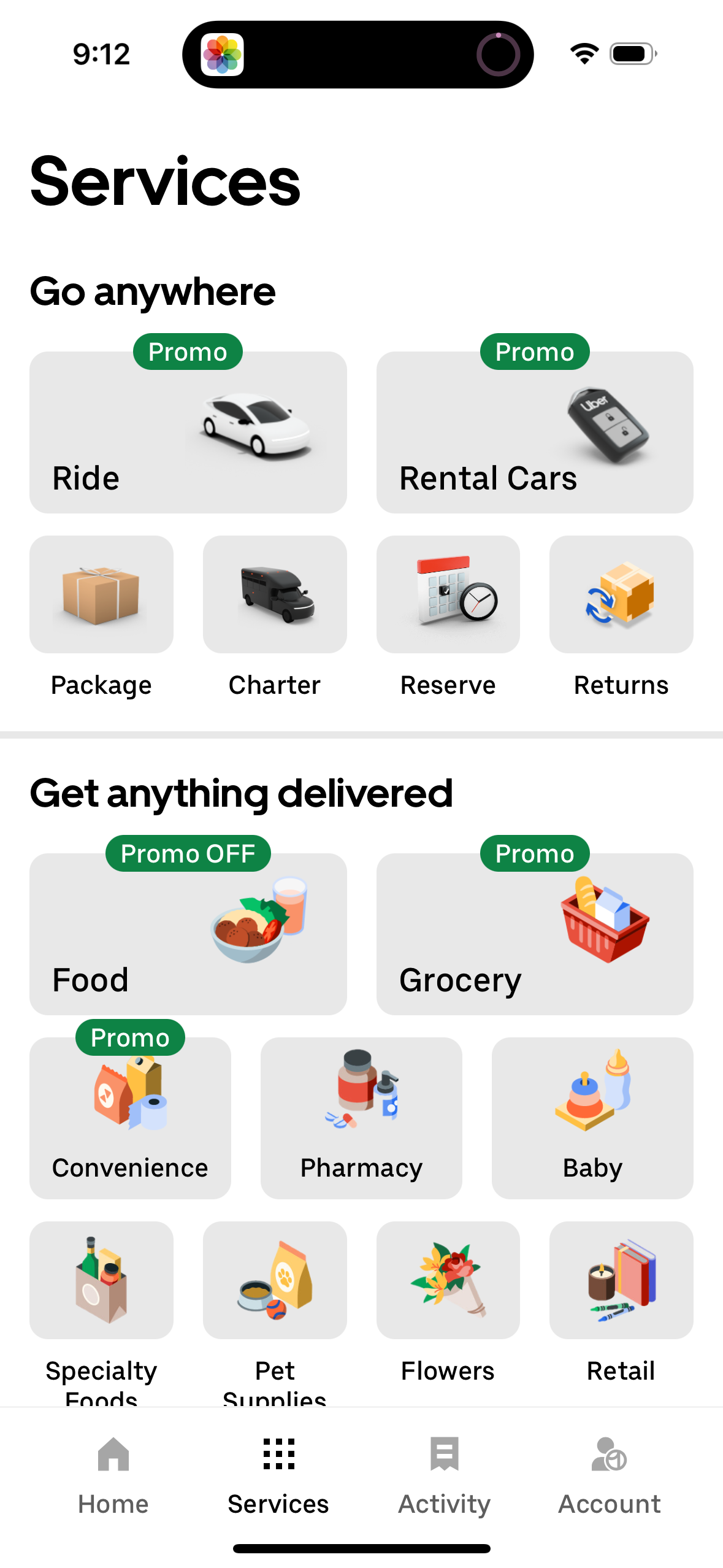Open the Reserve scheduling service
Image resolution: width=723 pixels, height=1568 pixels.
coord(448,594)
